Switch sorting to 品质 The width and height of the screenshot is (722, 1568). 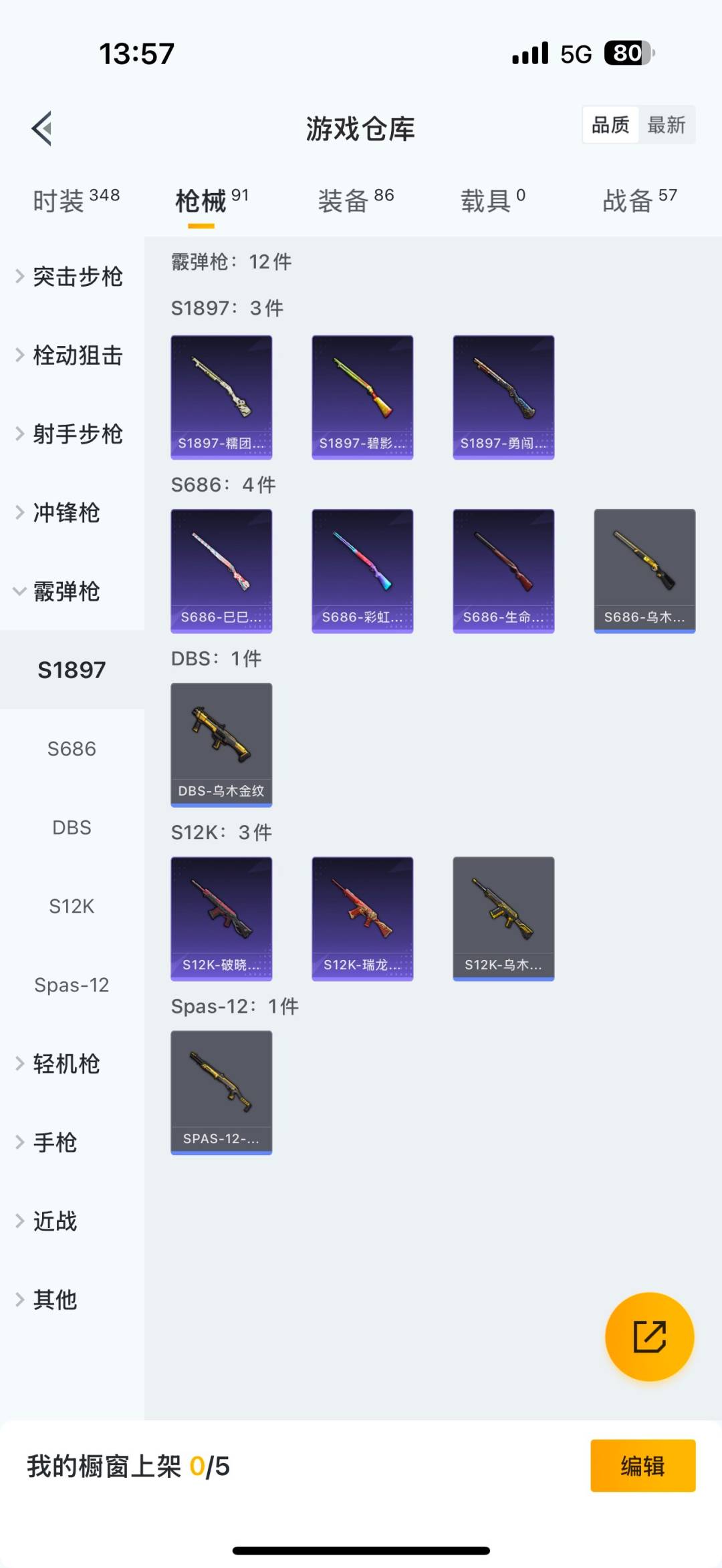[610, 124]
